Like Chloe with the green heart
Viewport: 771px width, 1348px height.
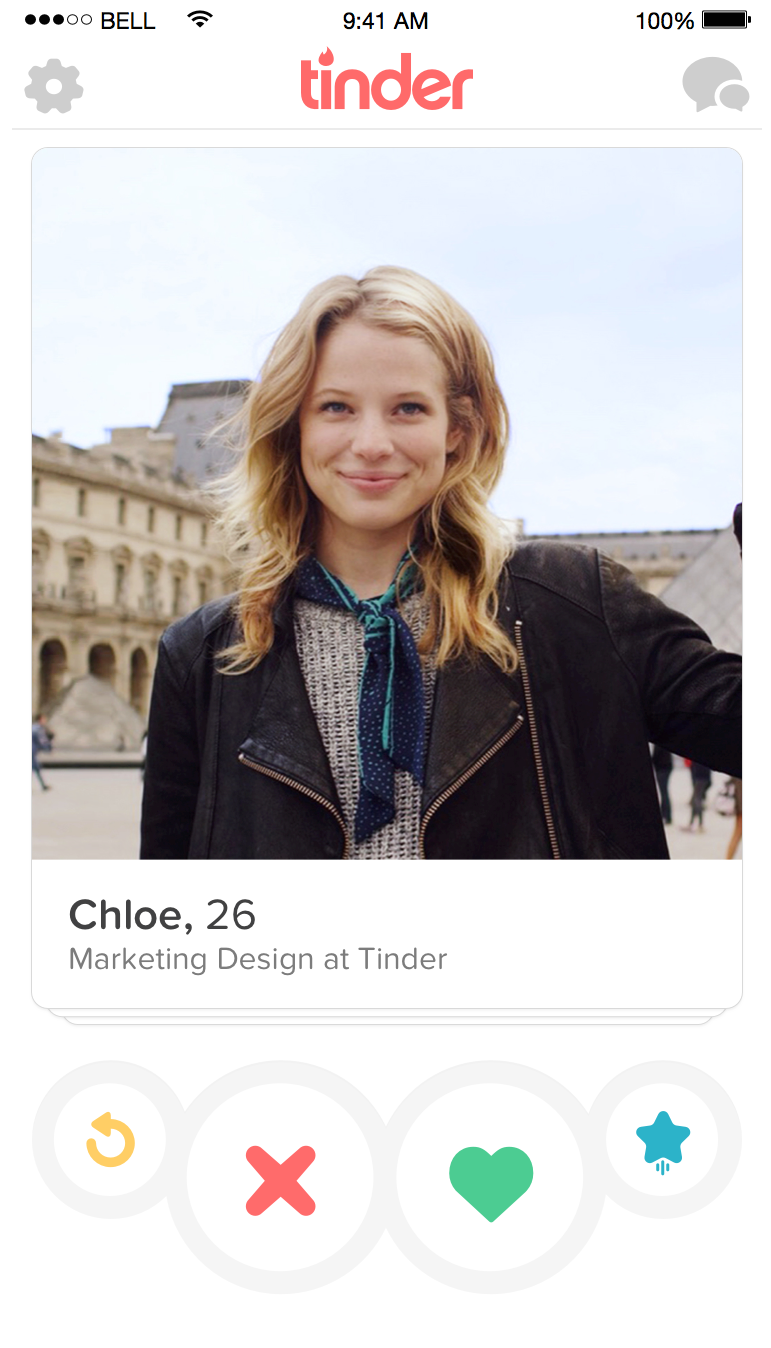[x=491, y=1182]
